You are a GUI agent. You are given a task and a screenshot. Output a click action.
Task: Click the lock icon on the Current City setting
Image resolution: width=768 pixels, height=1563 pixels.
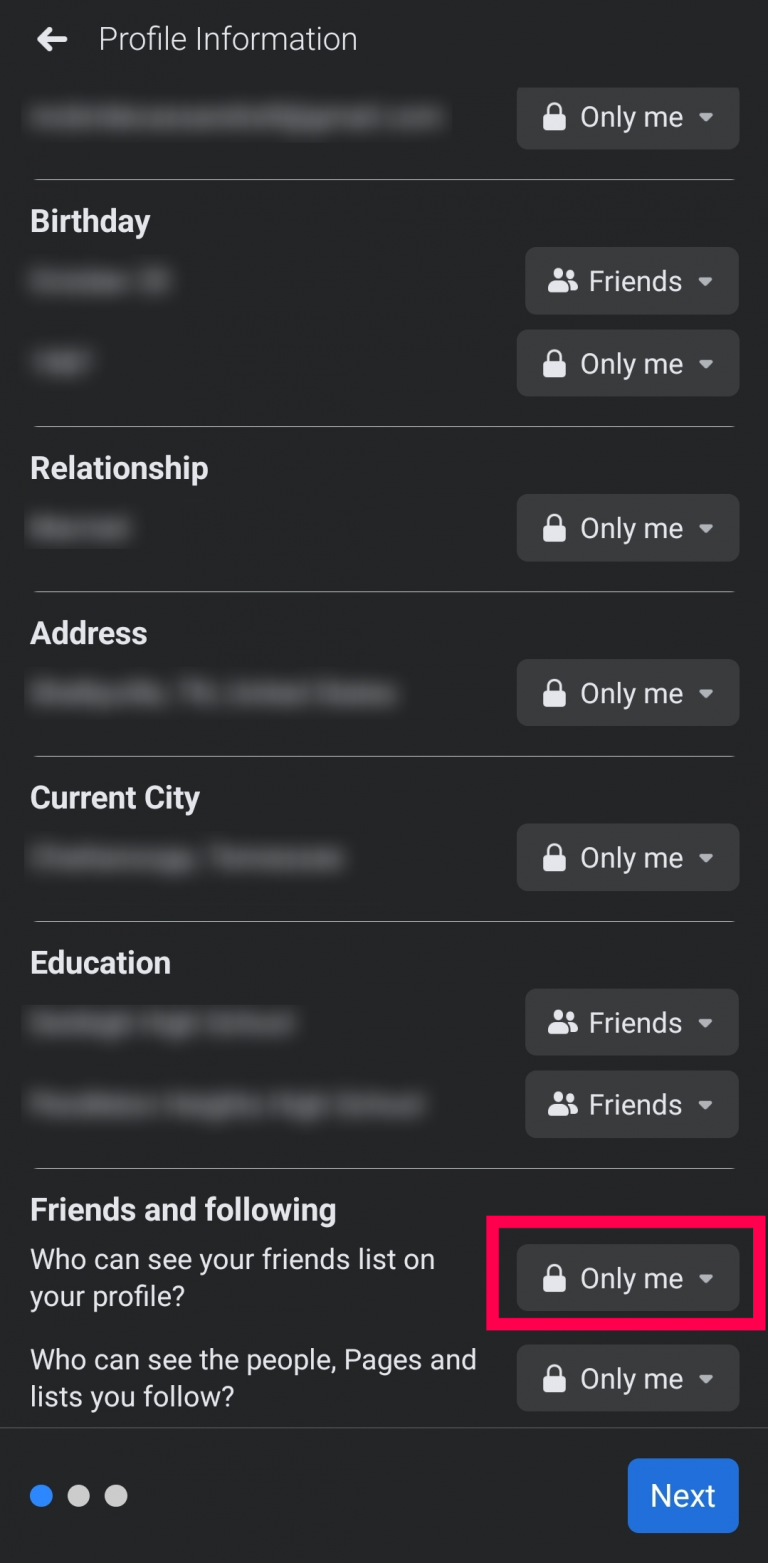pos(556,857)
